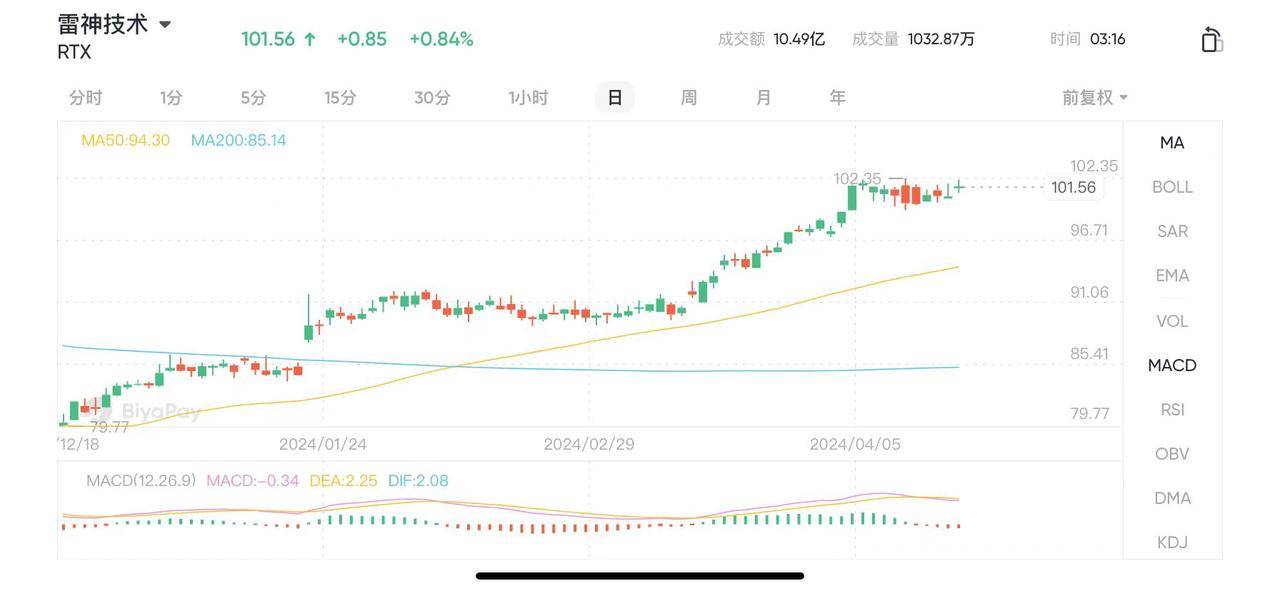Choose the 30分 interval
Viewport: 1280px width, 591px height.
click(432, 98)
